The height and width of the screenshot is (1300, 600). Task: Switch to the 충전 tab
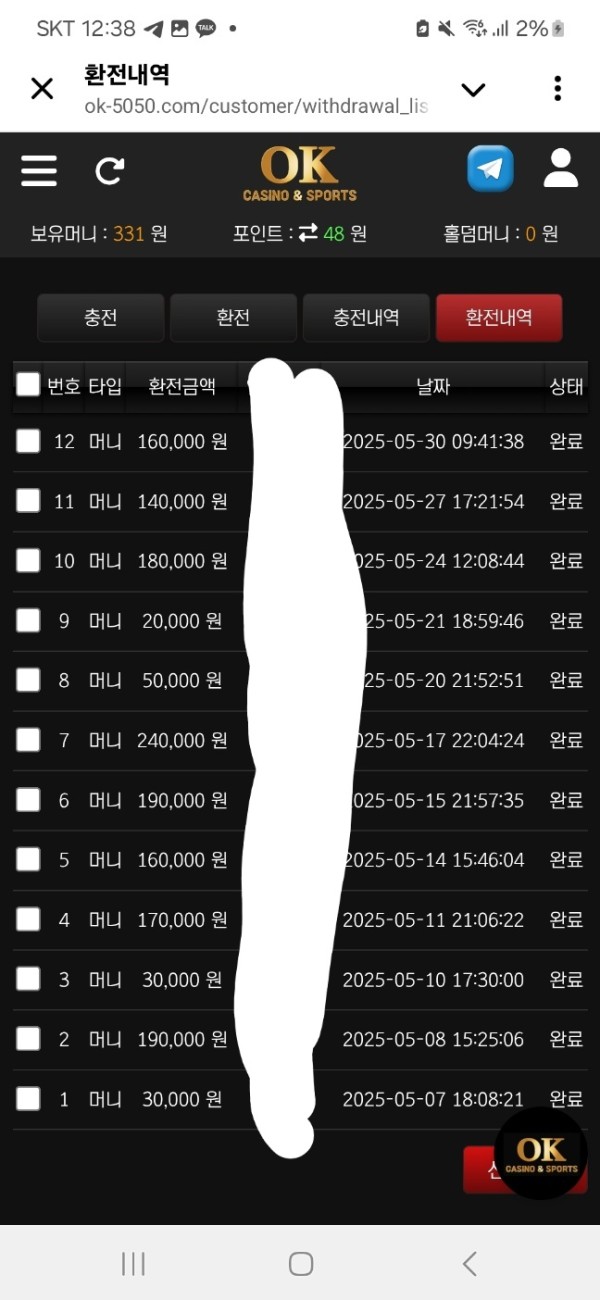100,318
